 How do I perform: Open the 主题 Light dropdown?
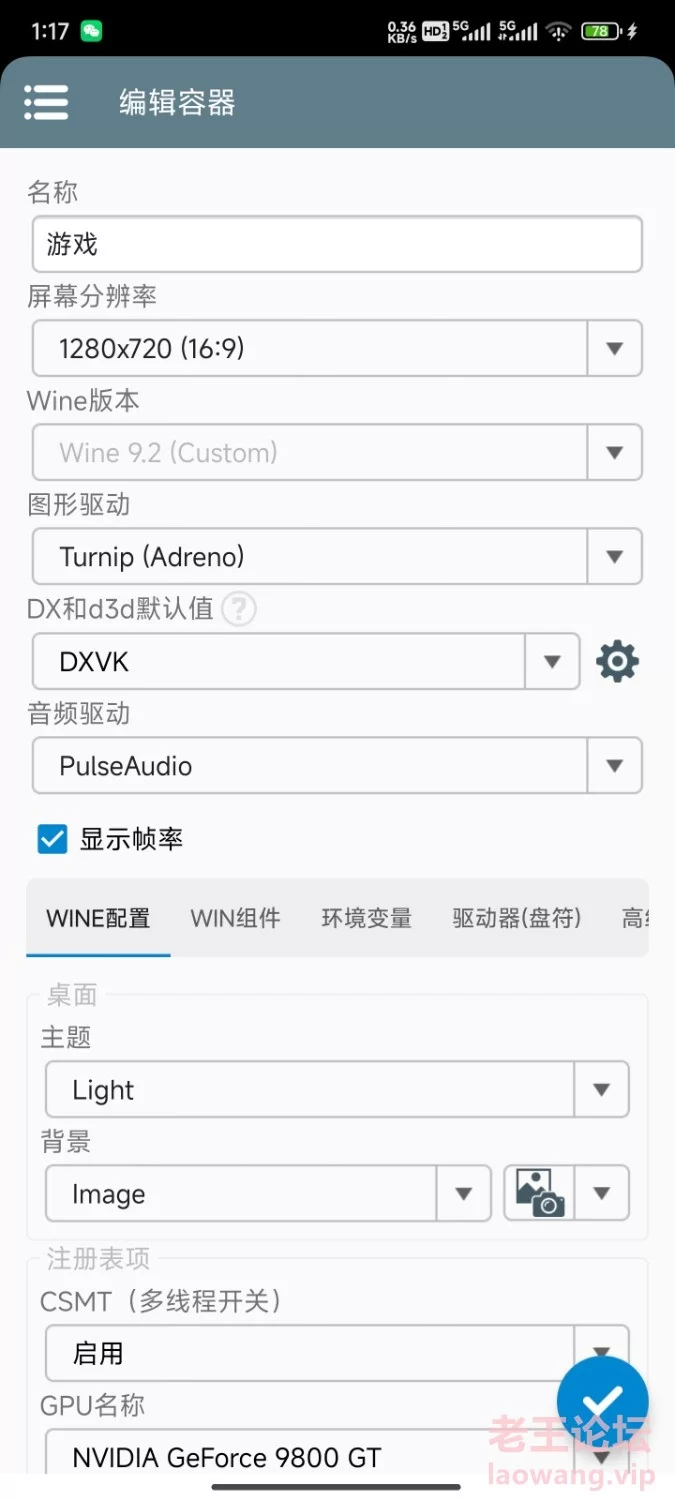337,1089
